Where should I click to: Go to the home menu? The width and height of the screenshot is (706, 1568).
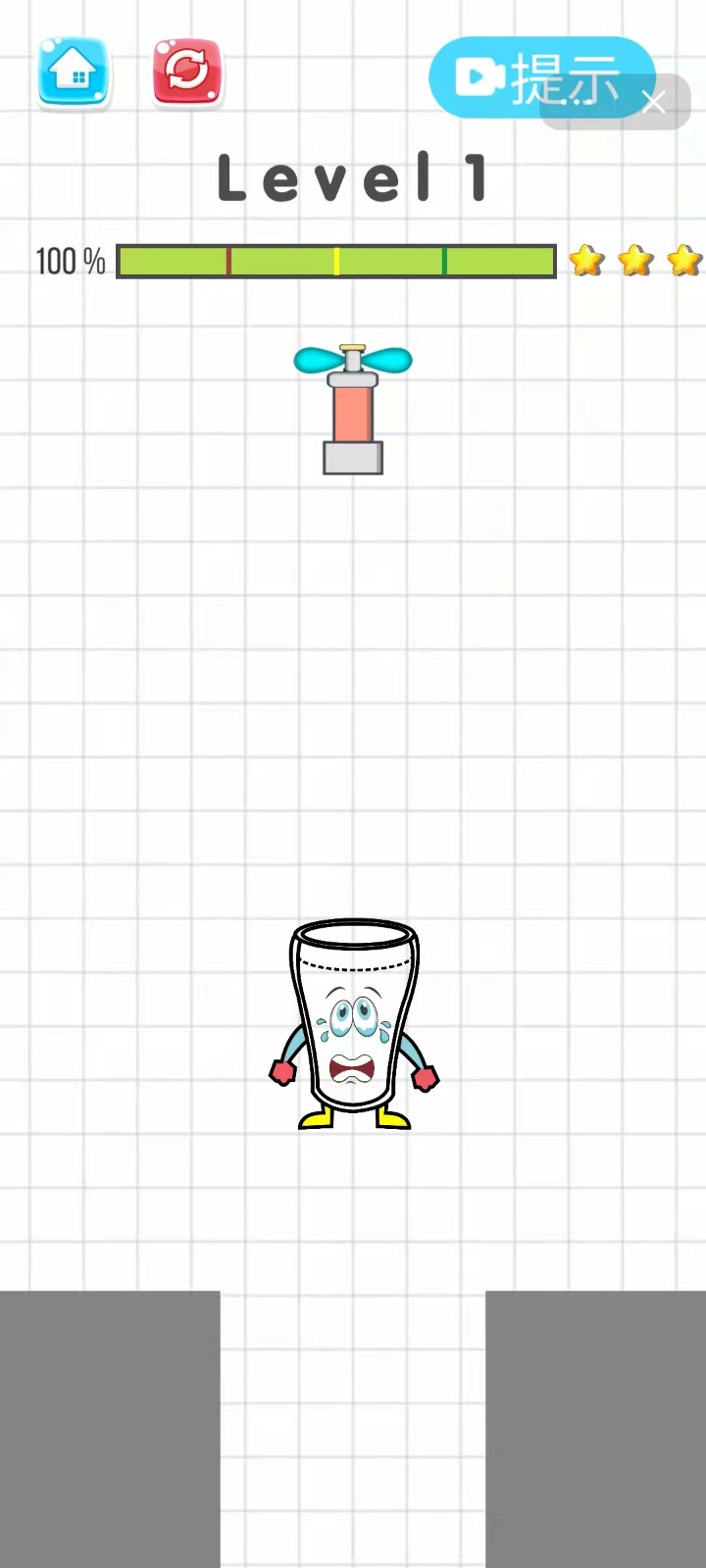coord(74,72)
